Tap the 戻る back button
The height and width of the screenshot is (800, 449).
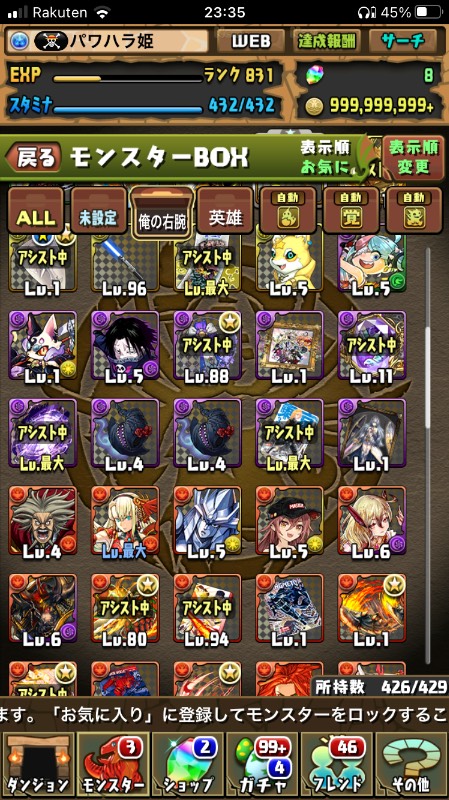[35, 157]
